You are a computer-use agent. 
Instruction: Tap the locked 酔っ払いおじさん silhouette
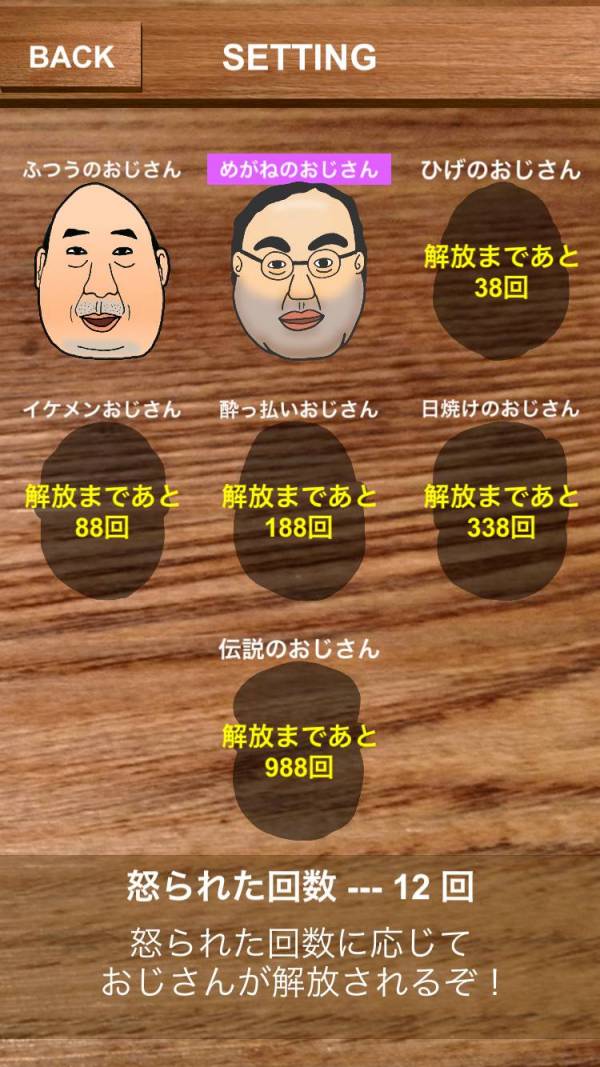coord(299,510)
